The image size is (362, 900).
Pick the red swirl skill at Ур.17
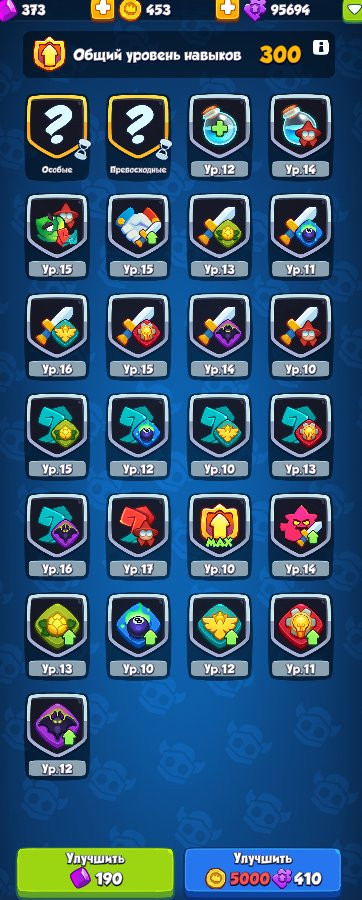(x=138, y=535)
